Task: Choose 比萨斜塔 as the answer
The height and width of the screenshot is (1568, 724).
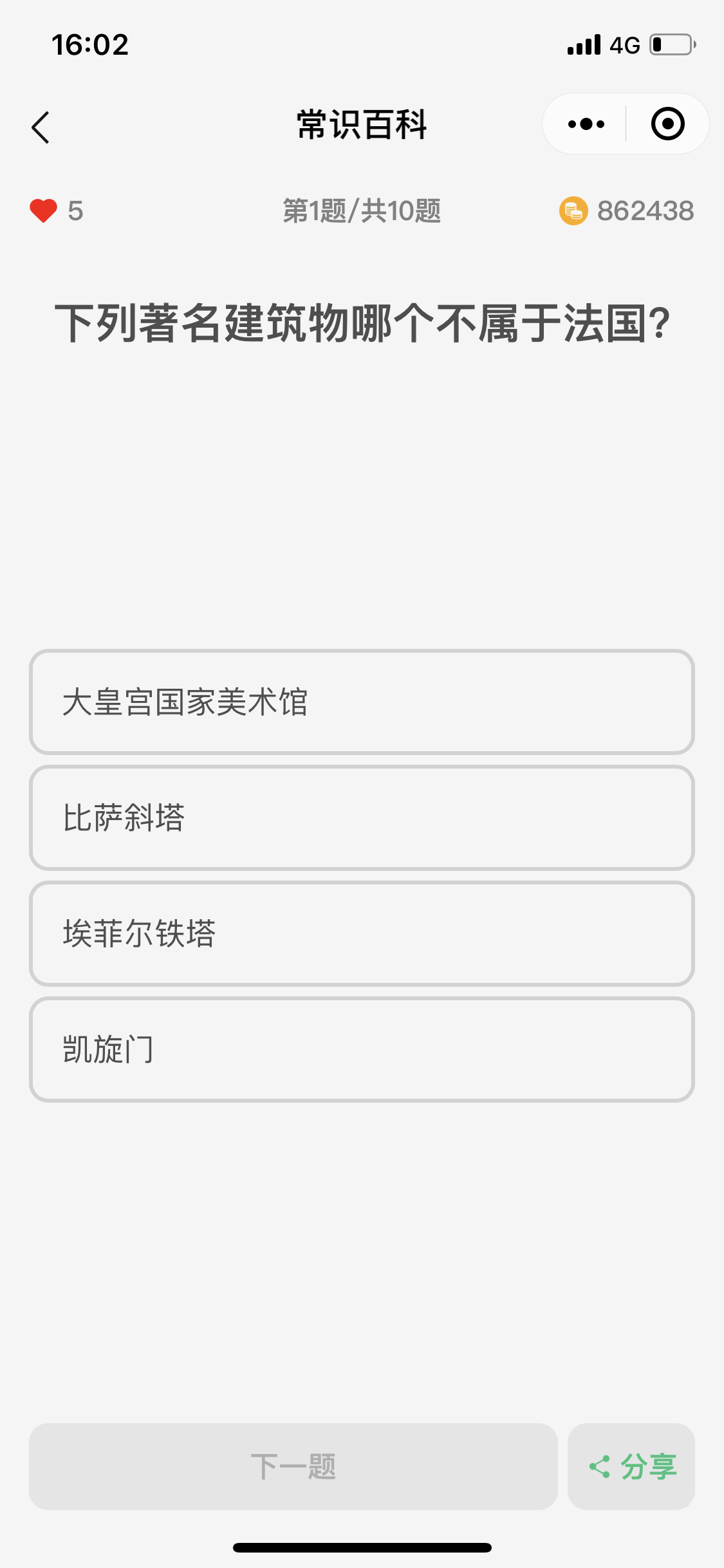Action: point(362,817)
